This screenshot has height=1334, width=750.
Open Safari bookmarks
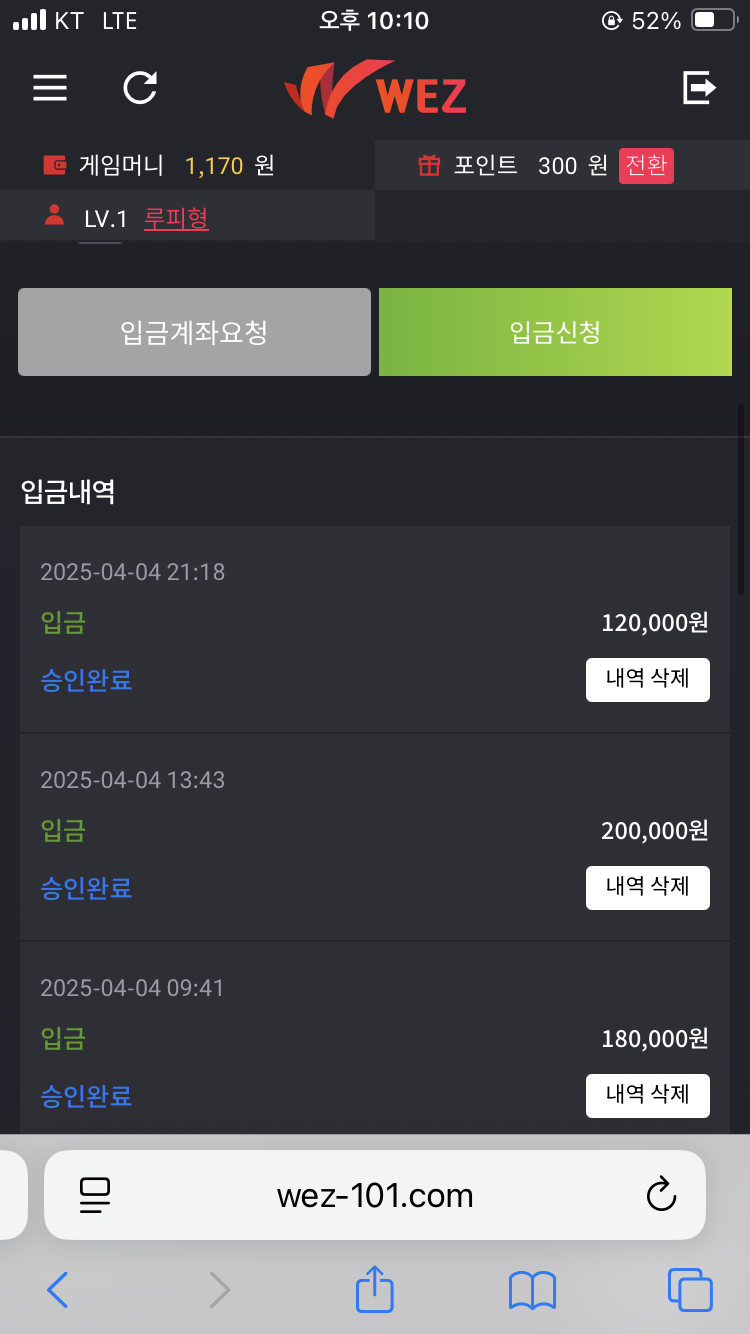(532, 1290)
